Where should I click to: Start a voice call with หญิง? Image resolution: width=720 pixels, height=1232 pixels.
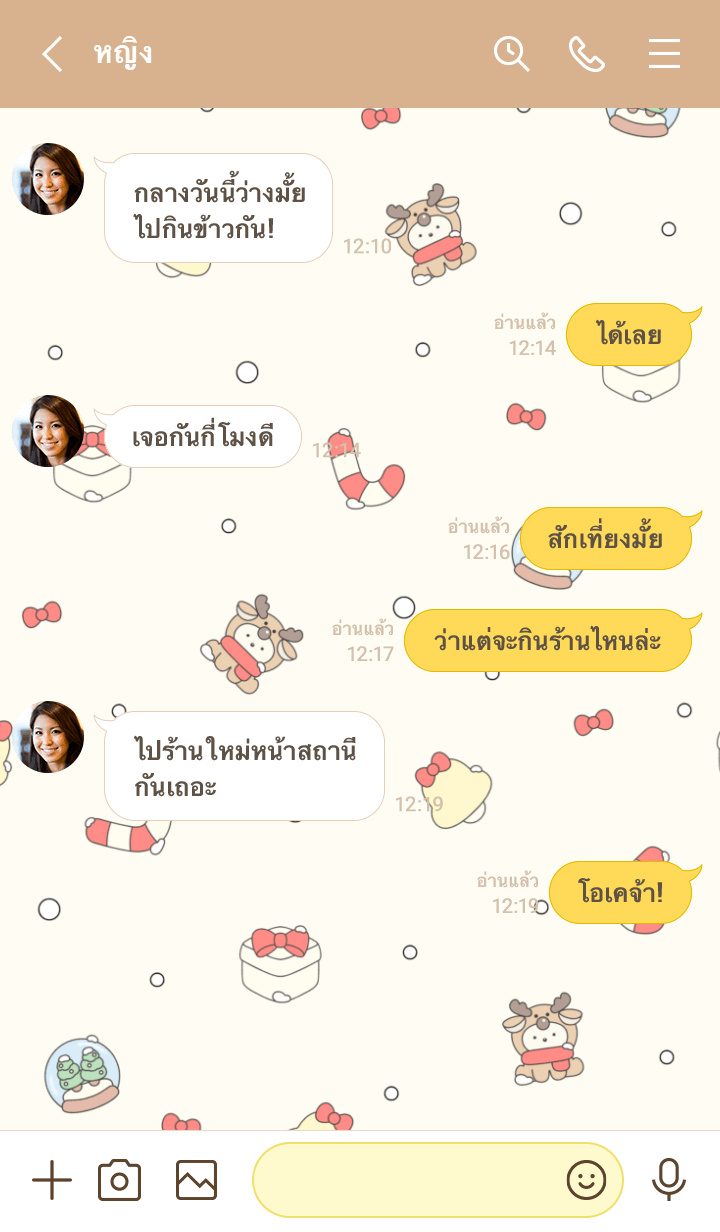point(587,54)
